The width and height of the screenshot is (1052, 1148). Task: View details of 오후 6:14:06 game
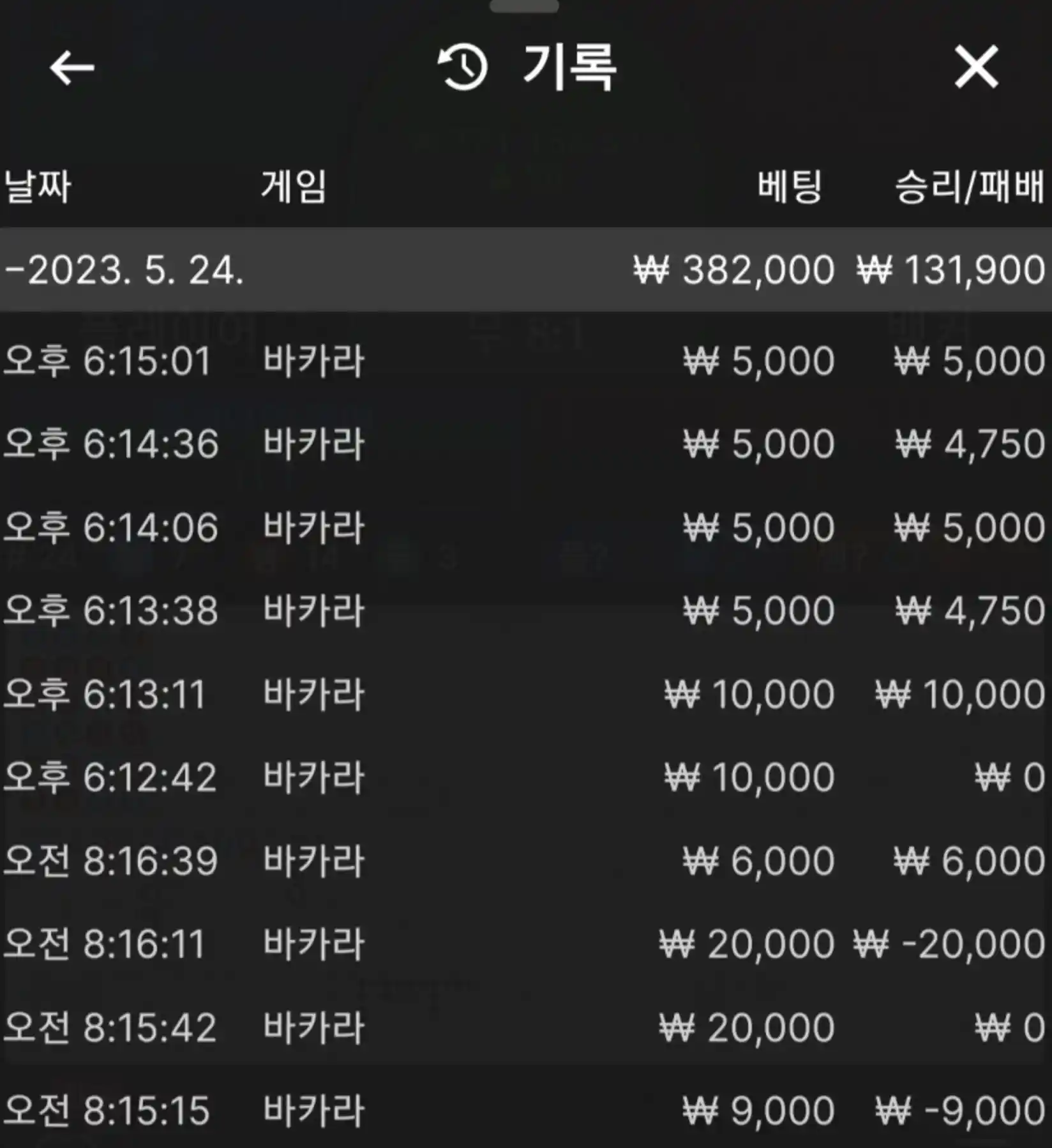[523, 527]
